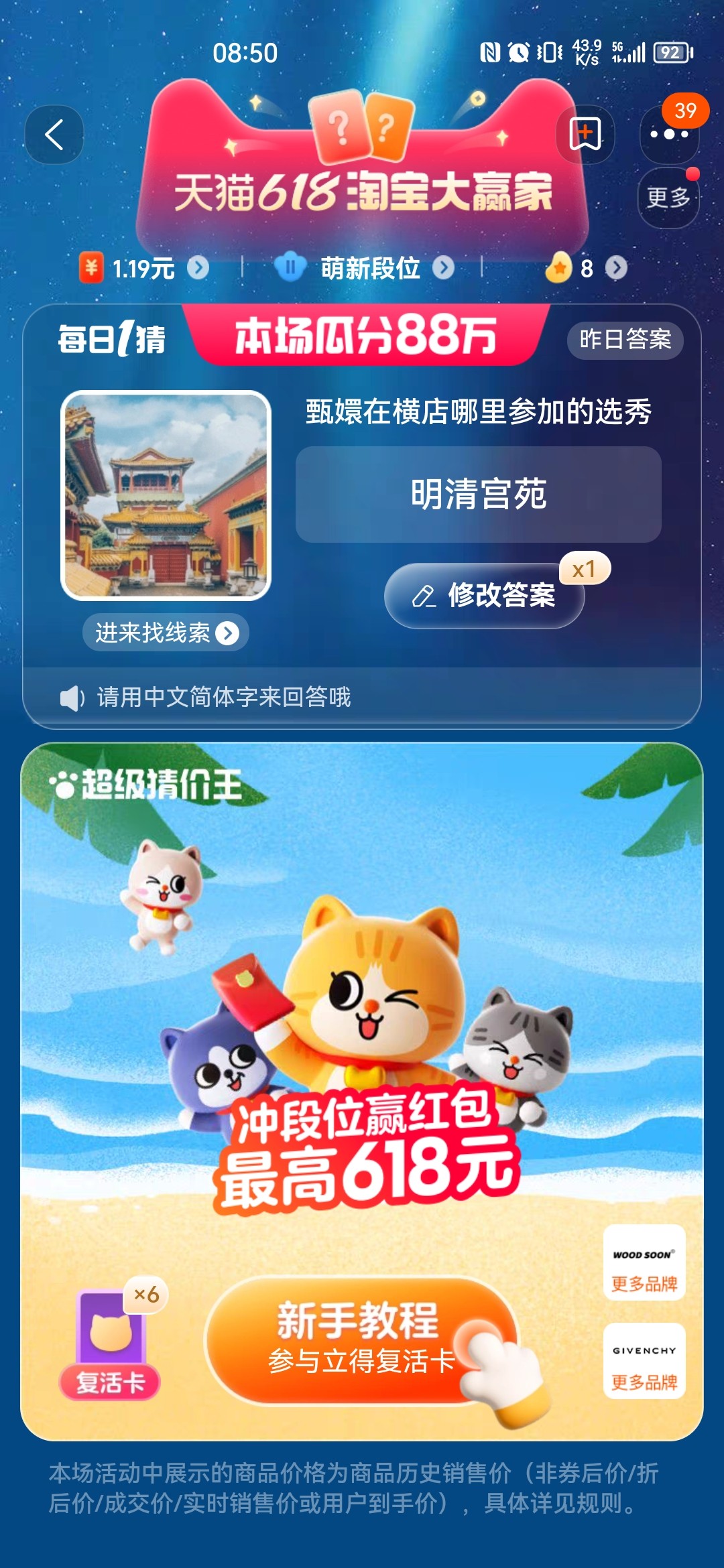Tap the bookmark-plus icon at top
This screenshot has height=1568, width=724.
[585, 134]
